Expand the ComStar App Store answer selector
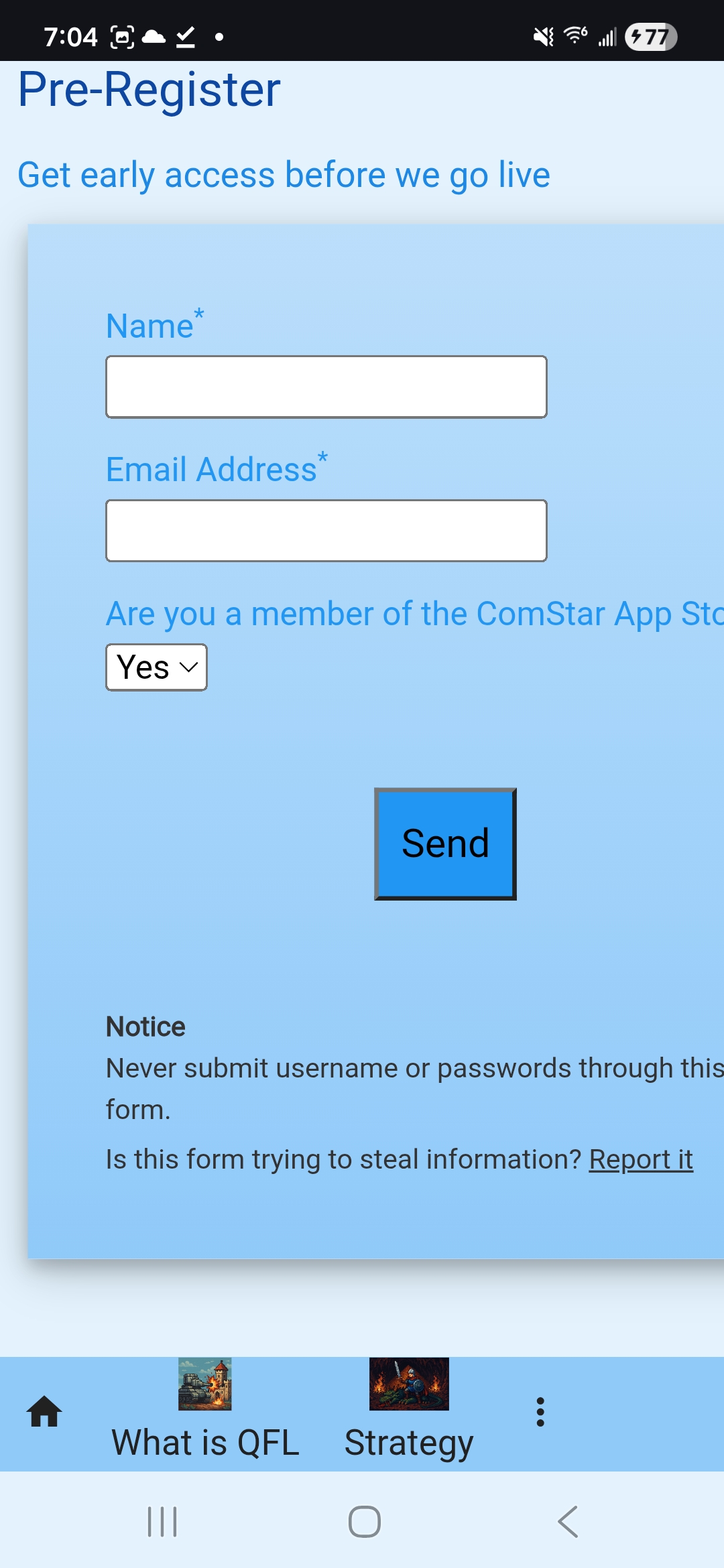724x1568 pixels. [x=156, y=667]
